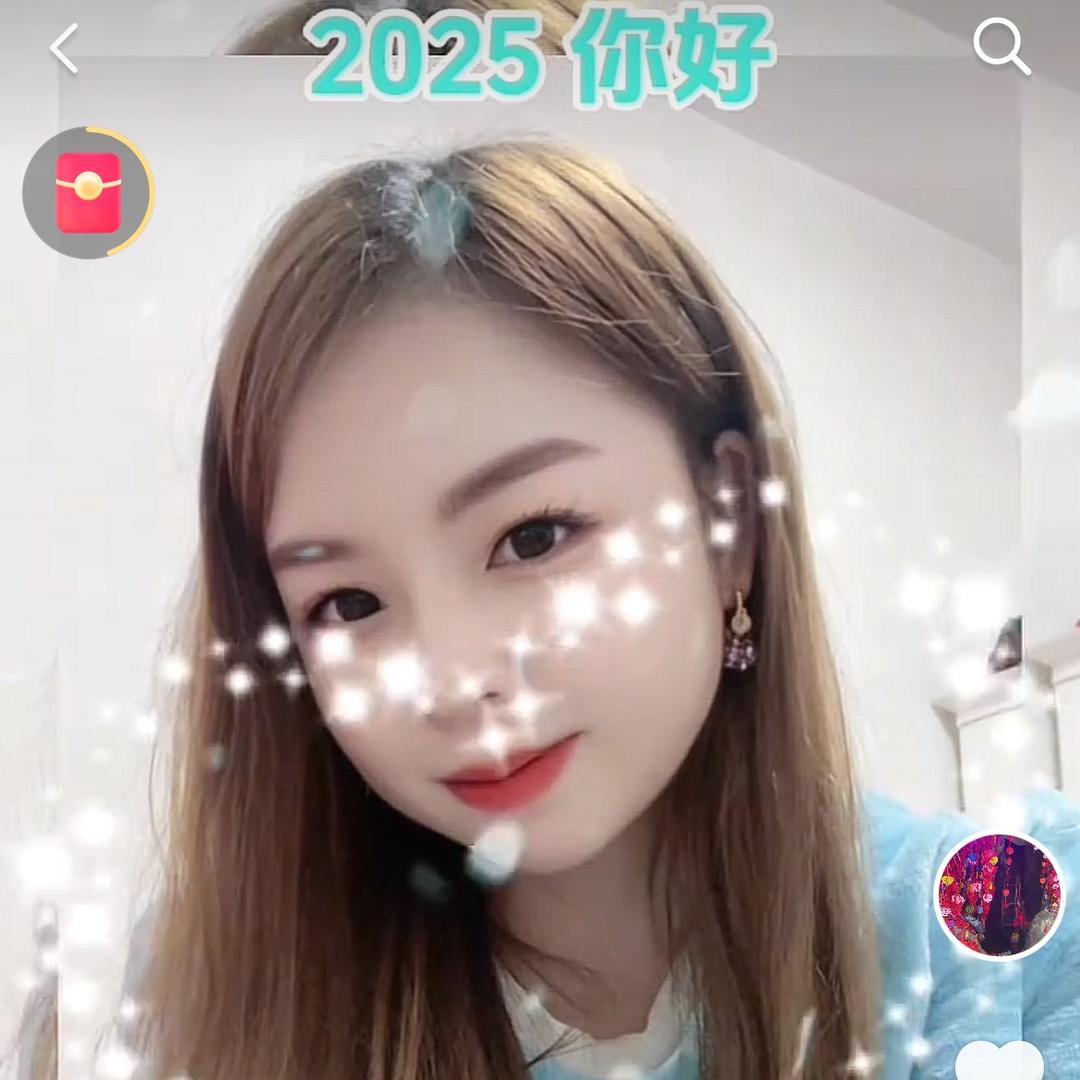
Task: Like this video with the heart
Action: tap(999, 1060)
